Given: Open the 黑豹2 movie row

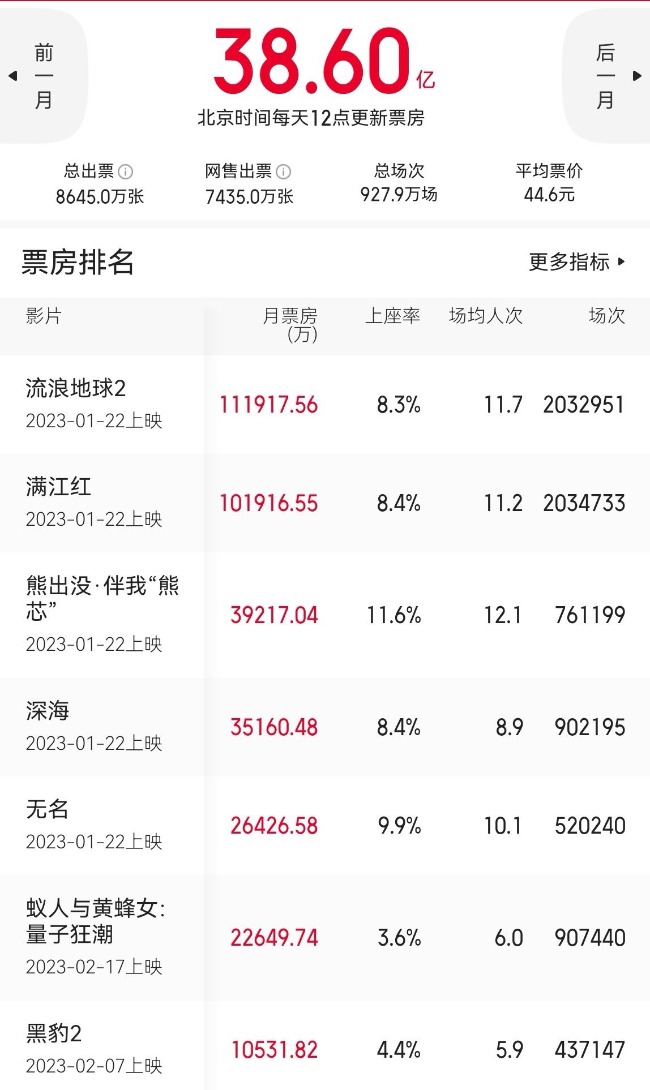Looking at the screenshot, I should [x=325, y=1046].
